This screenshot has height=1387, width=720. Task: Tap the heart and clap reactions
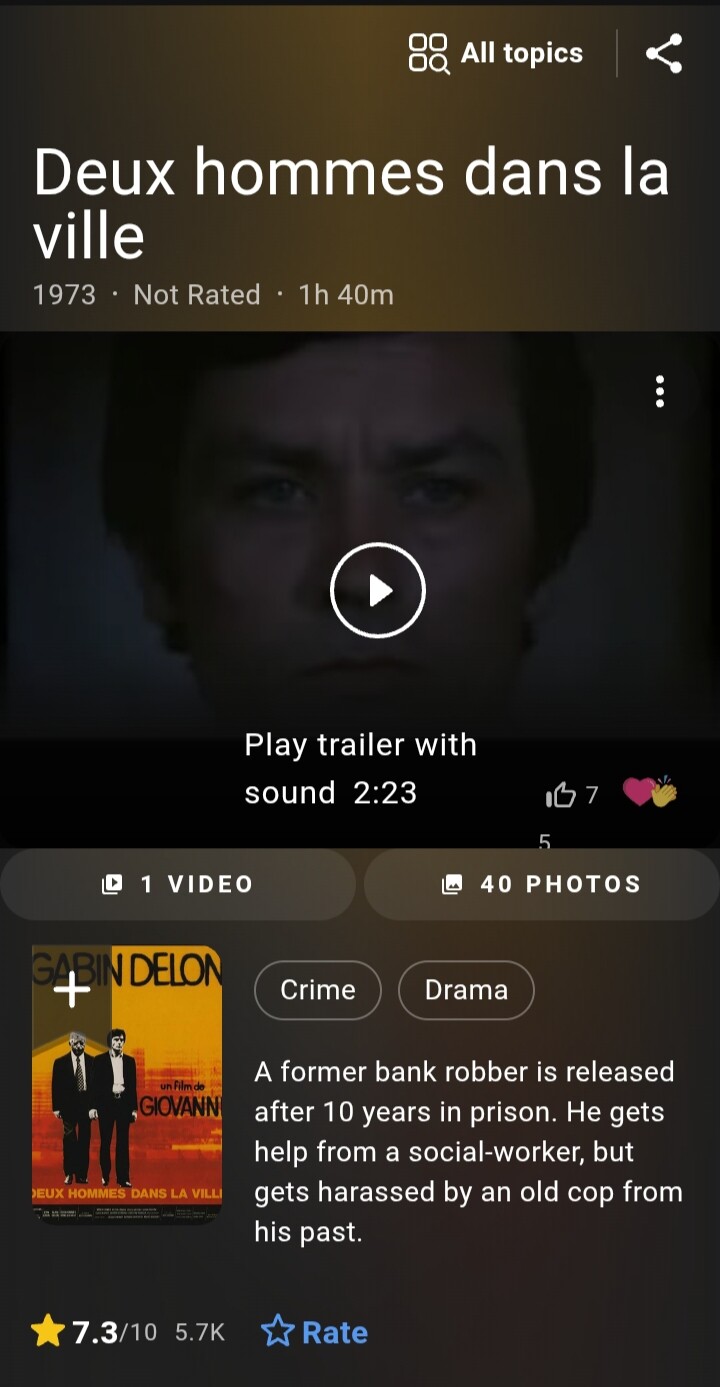[x=650, y=792]
